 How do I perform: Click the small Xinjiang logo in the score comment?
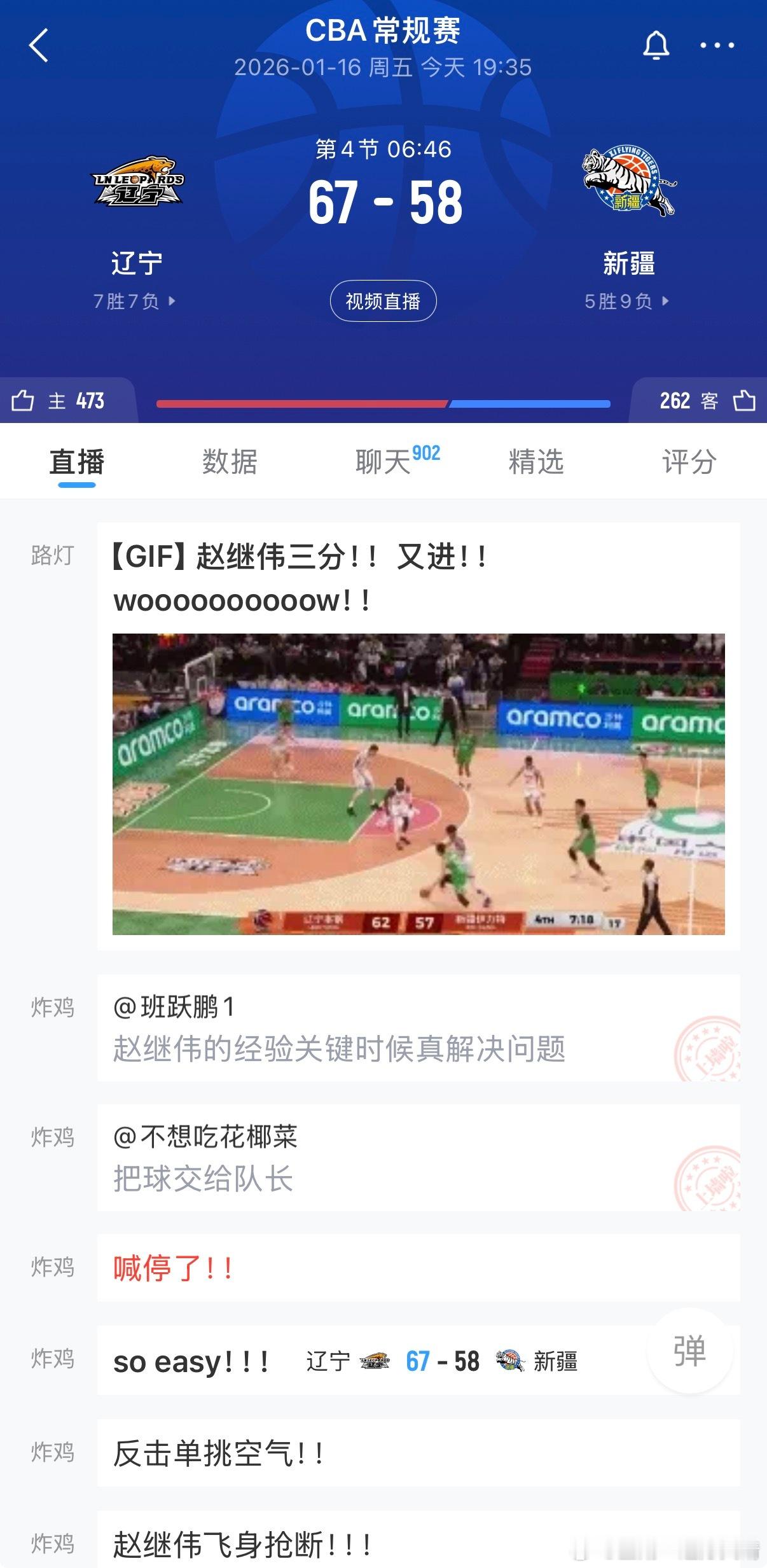click(510, 1361)
